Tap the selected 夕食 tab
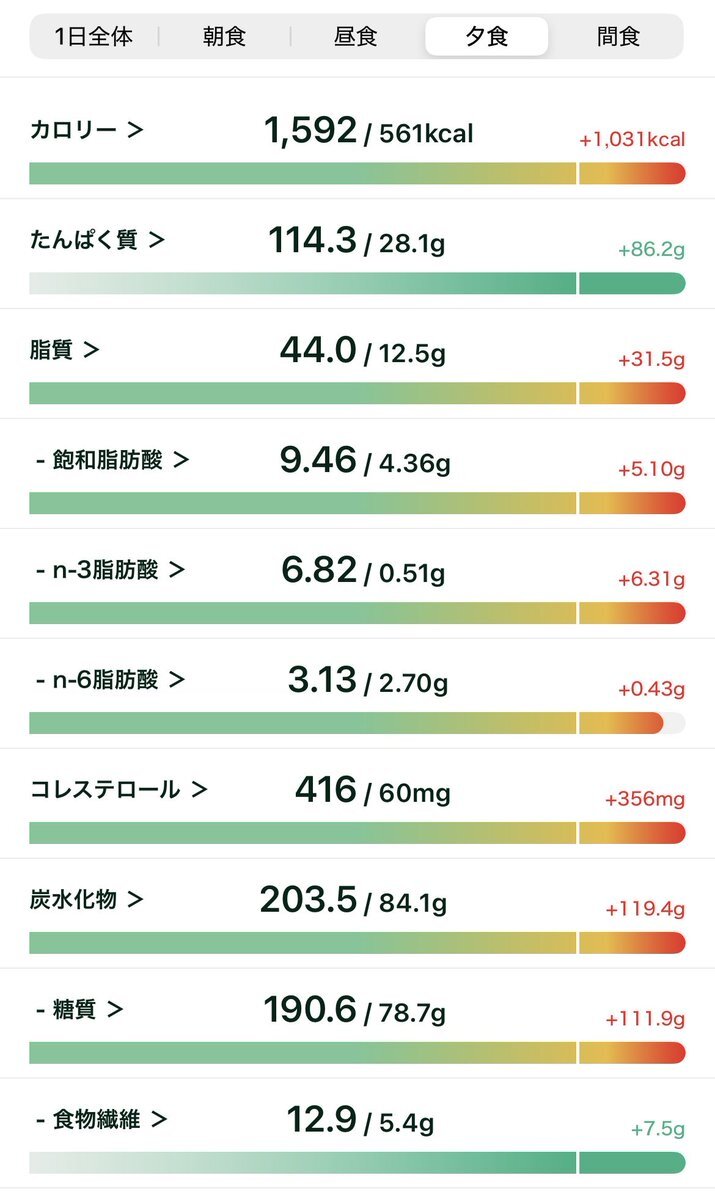 pos(487,37)
